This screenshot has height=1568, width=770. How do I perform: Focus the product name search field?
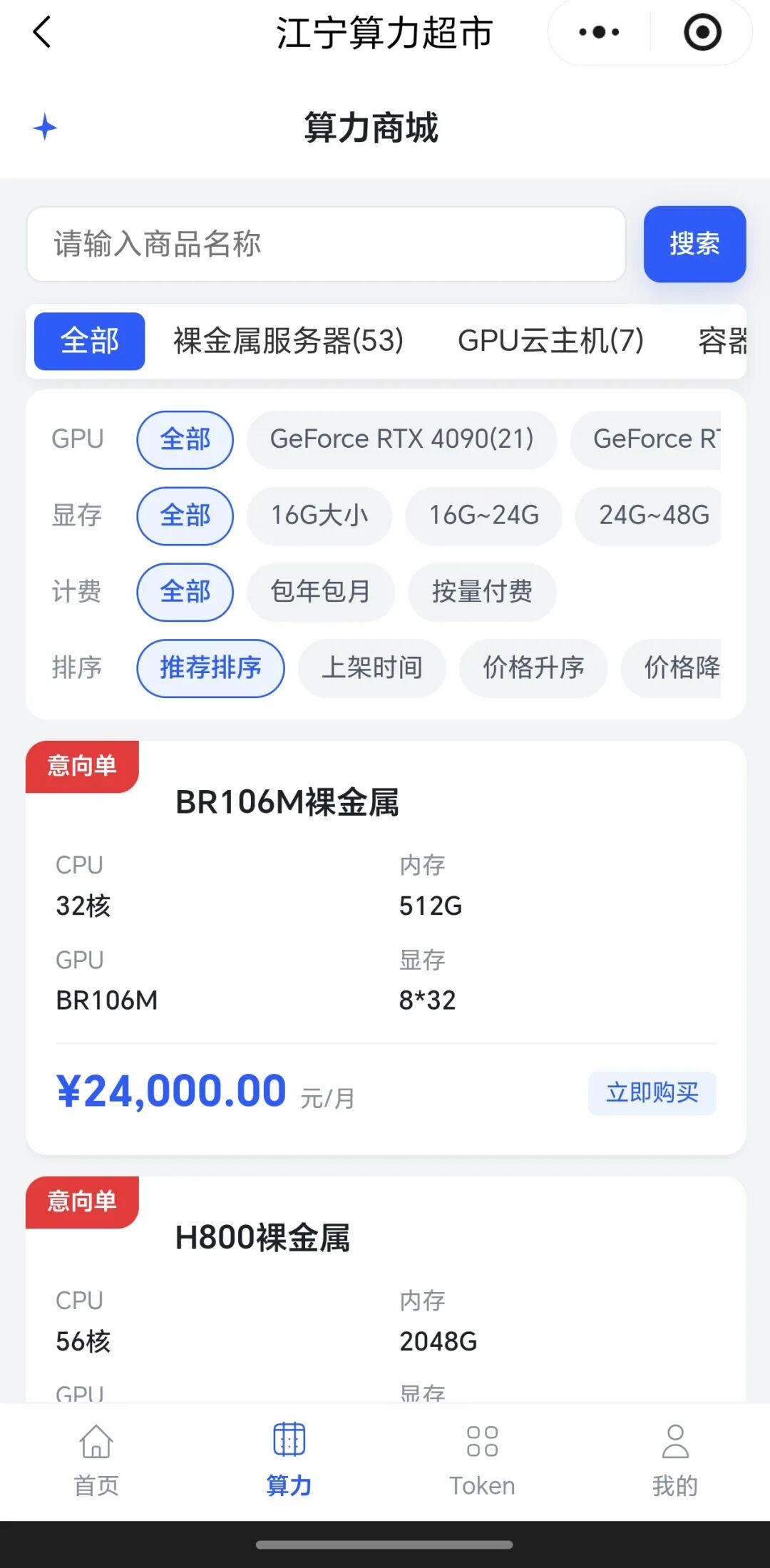tap(326, 244)
